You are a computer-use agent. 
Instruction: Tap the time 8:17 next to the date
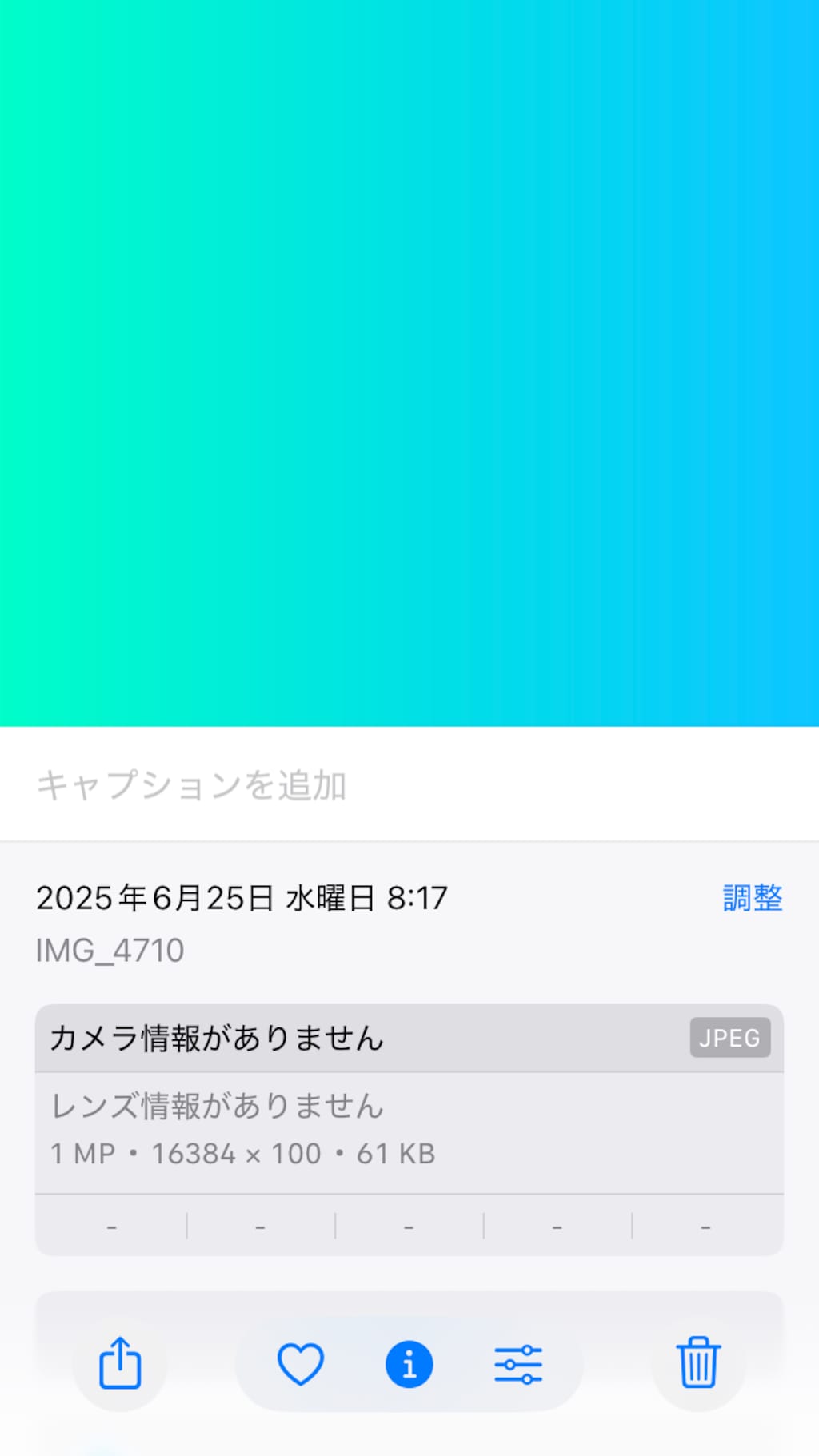pos(417,898)
